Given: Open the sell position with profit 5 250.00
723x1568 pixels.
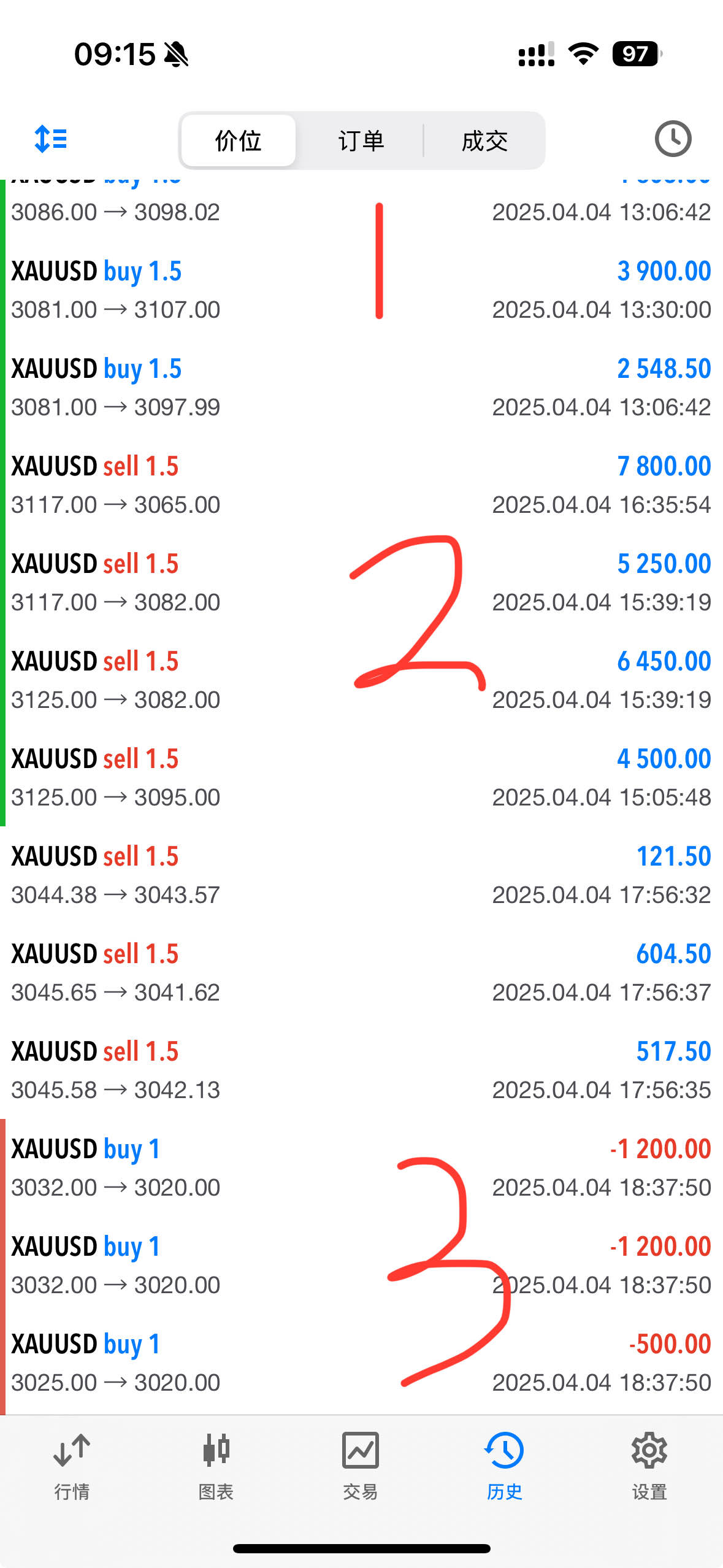Looking at the screenshot, I should pos(361,582).
